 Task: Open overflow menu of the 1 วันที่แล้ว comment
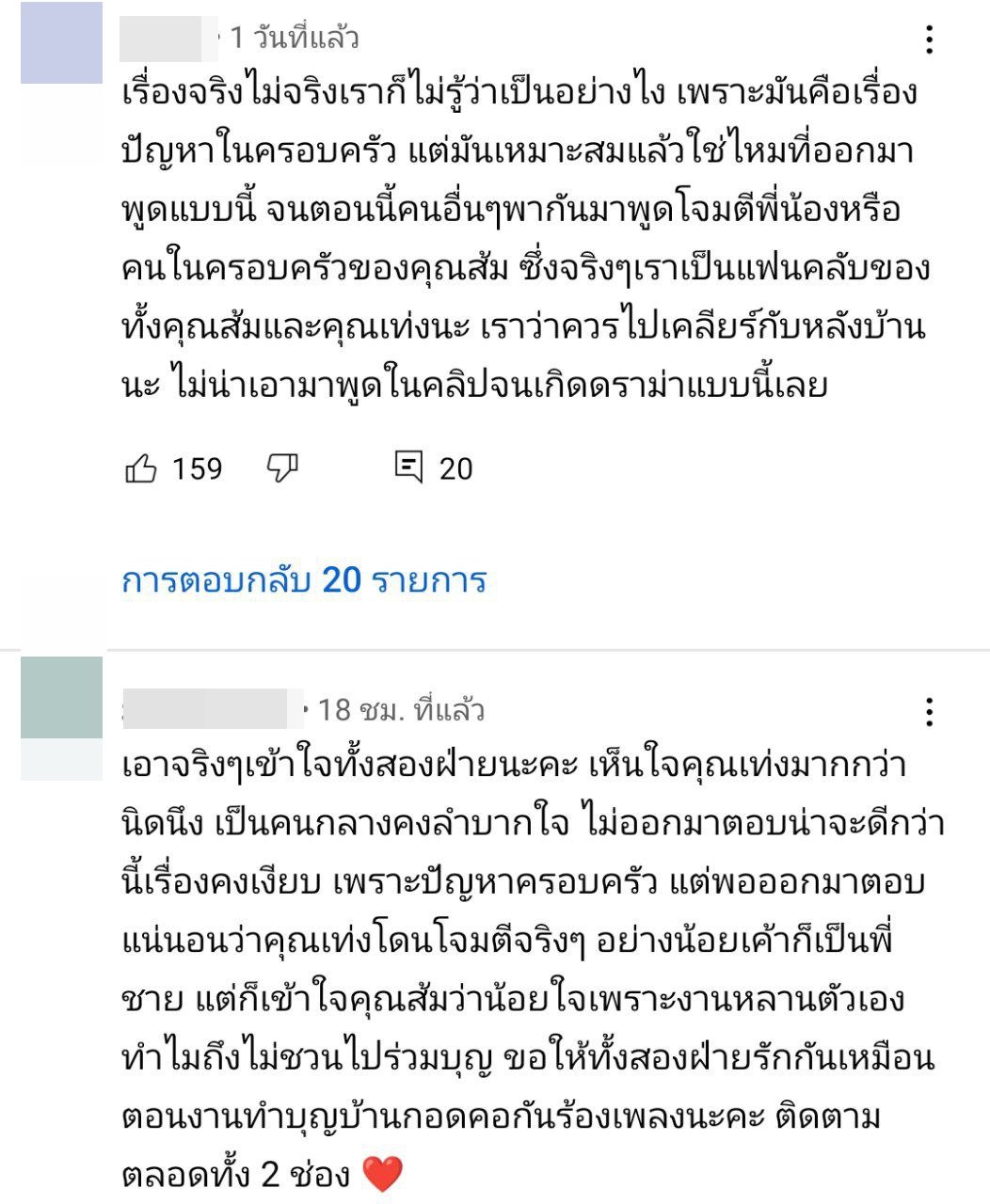tap(929, 40)
